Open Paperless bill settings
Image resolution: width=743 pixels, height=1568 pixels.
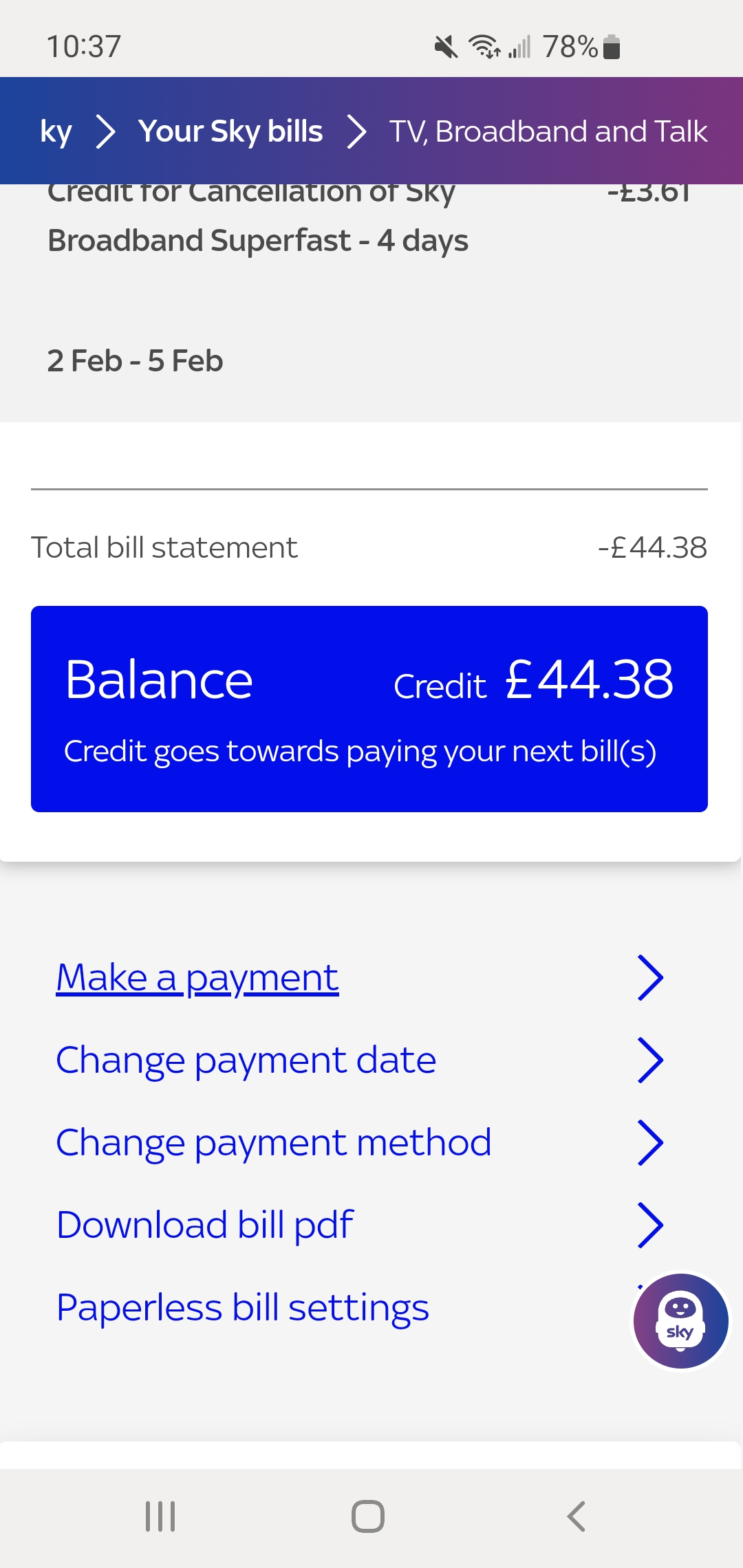pyautogui.click(x=242, y=1307)
